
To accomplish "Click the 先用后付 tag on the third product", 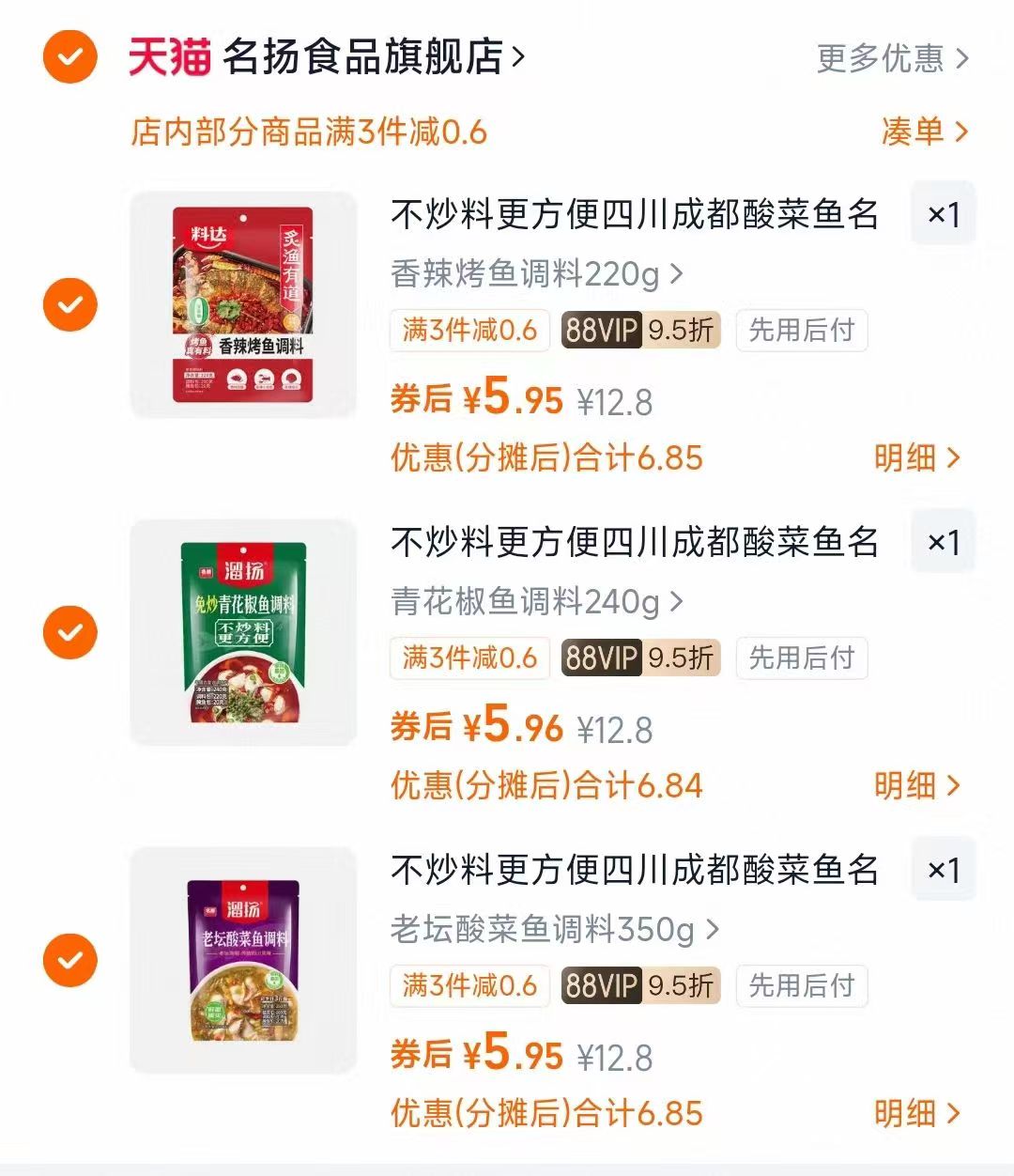I will coord(802,986).
